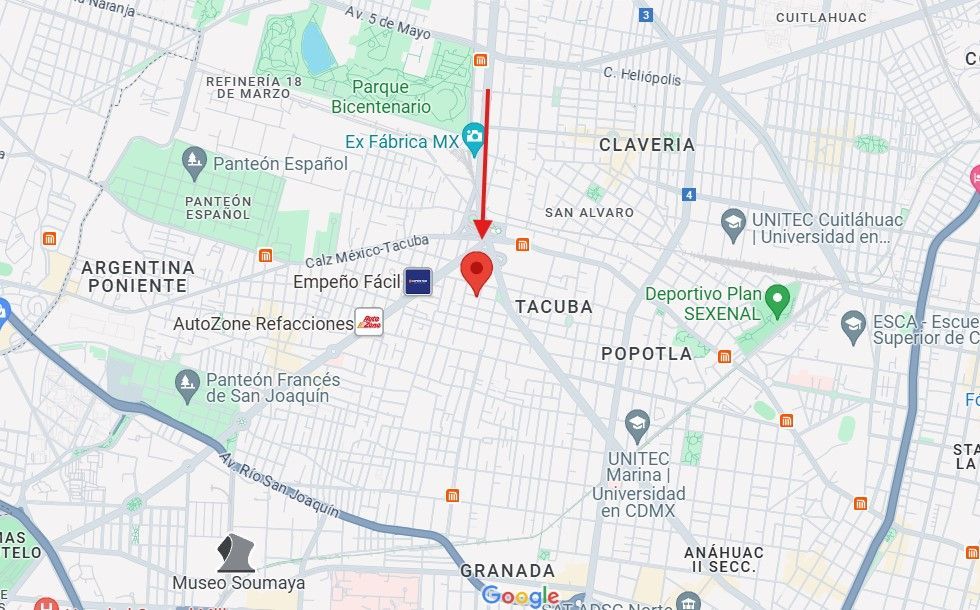Select the Panteón Español place marker
The width and height of the screenshot is (980, 610).
tap(194, 162)
